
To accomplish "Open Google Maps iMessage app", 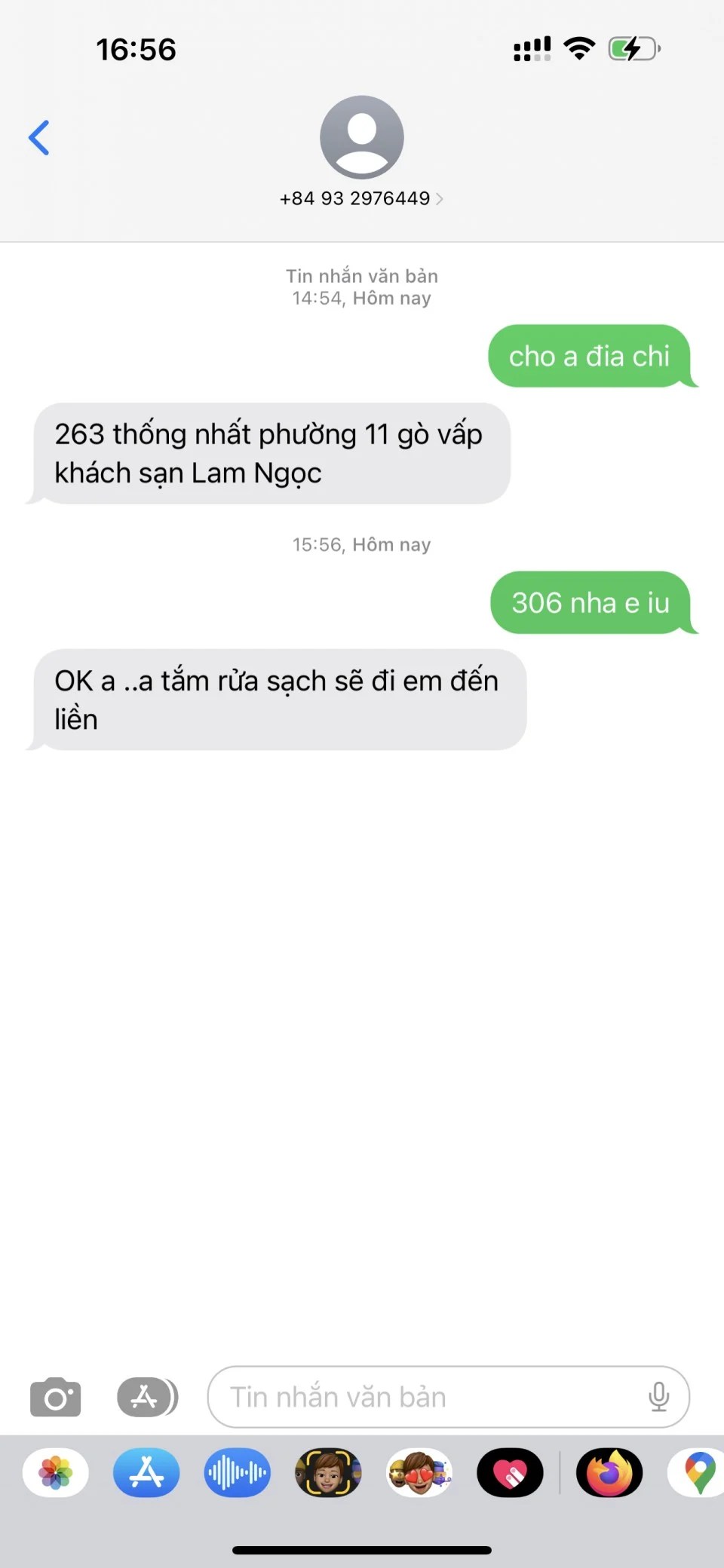I will (698, 1472).
